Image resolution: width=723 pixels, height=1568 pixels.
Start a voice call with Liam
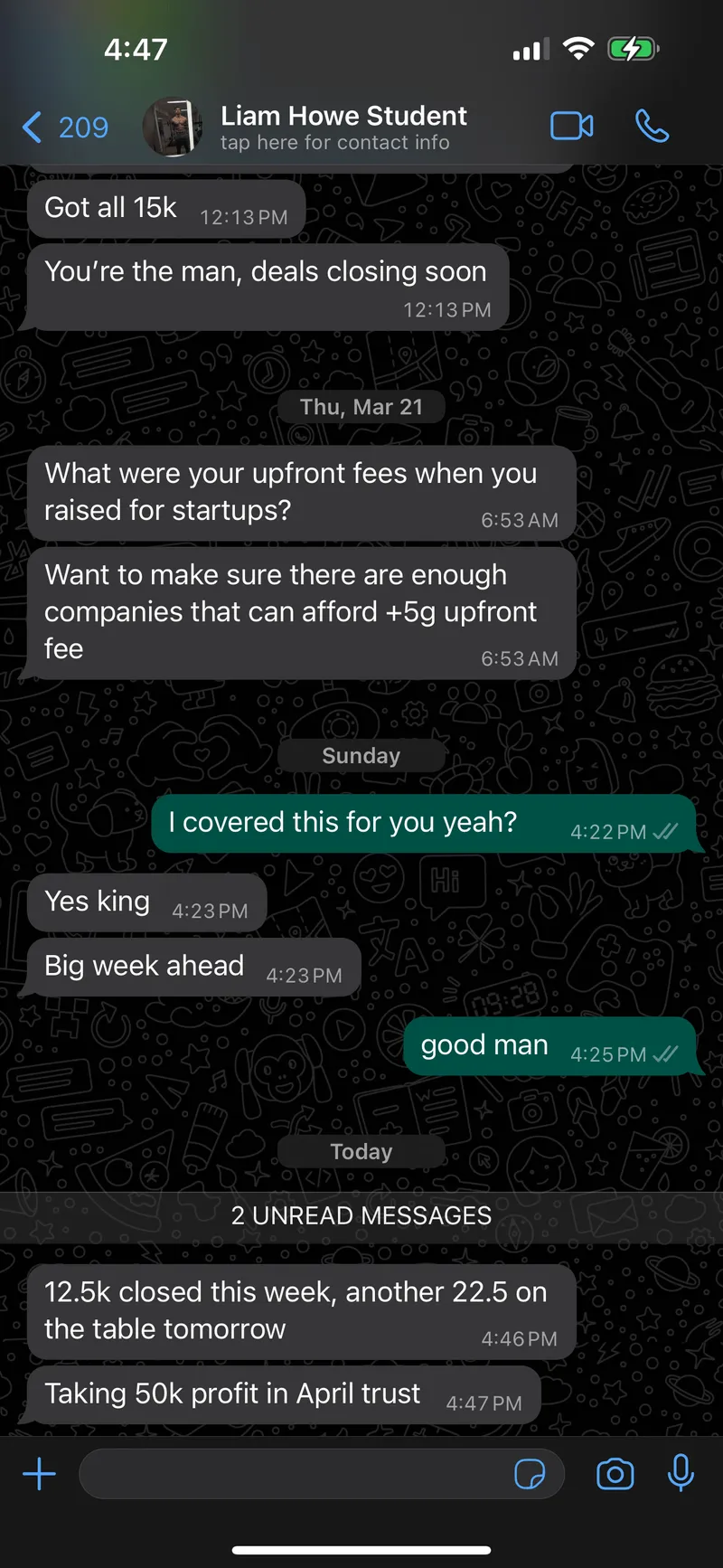(x=652, y=126)
